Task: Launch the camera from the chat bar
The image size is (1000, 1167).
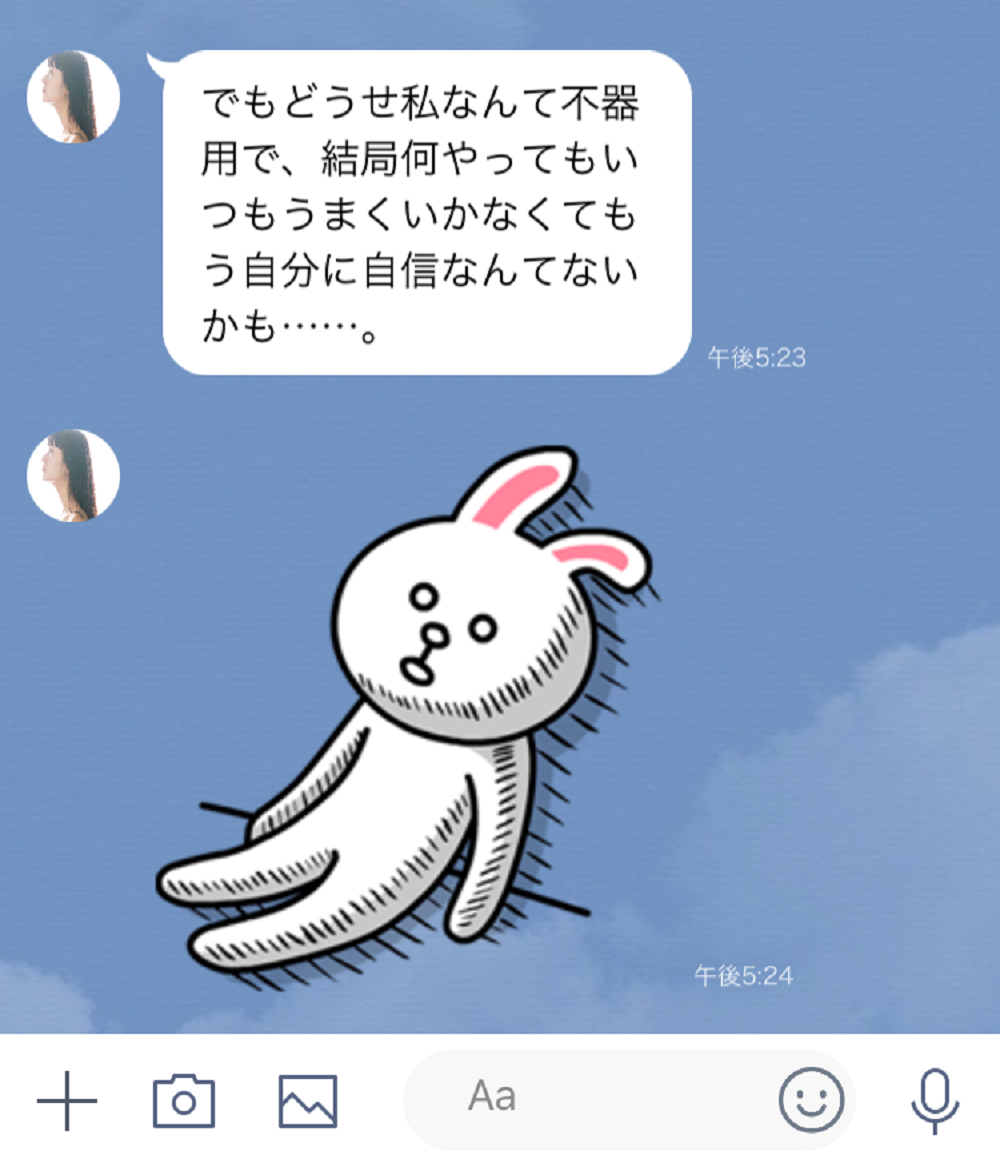Action: (184, 1101)
